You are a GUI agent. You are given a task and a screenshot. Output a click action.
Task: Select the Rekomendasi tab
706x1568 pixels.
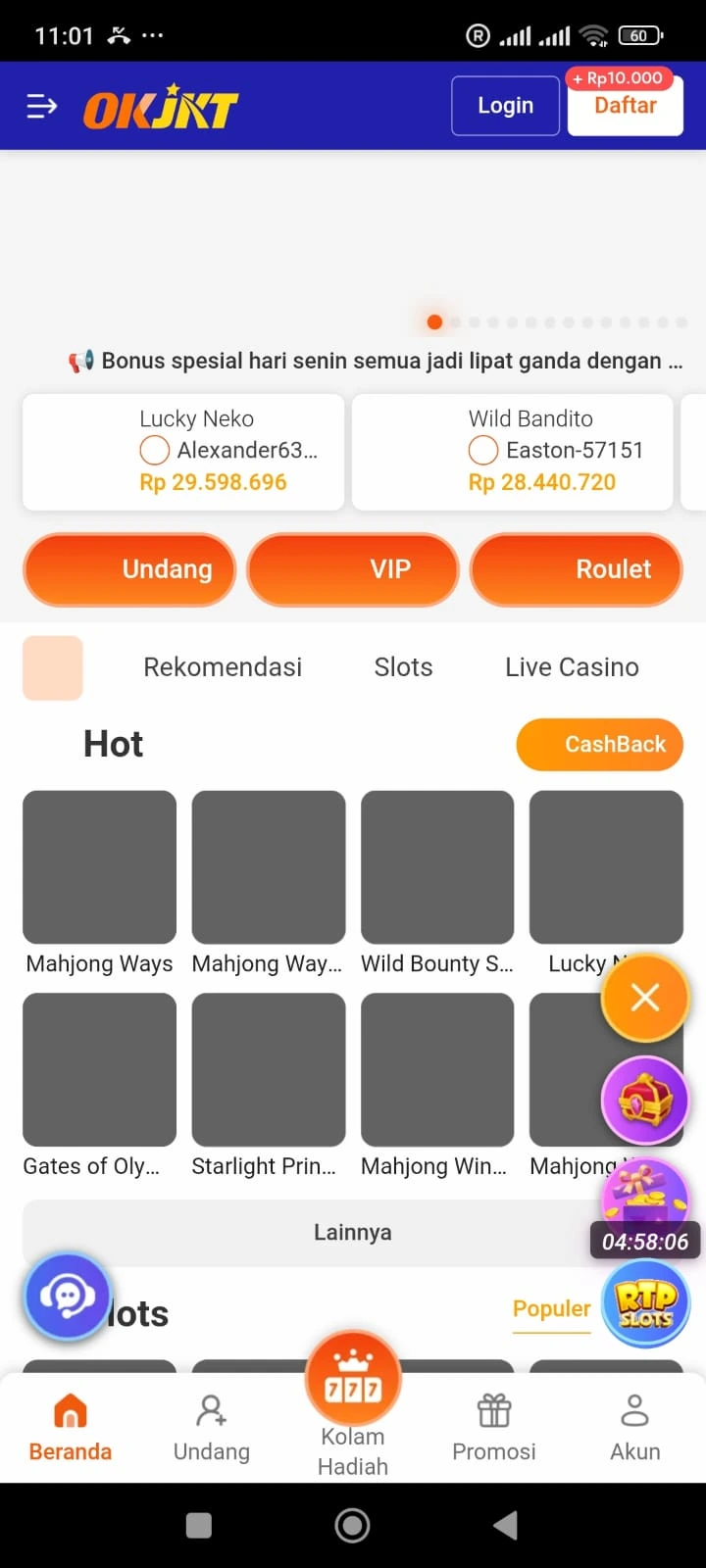coord(223,667)
